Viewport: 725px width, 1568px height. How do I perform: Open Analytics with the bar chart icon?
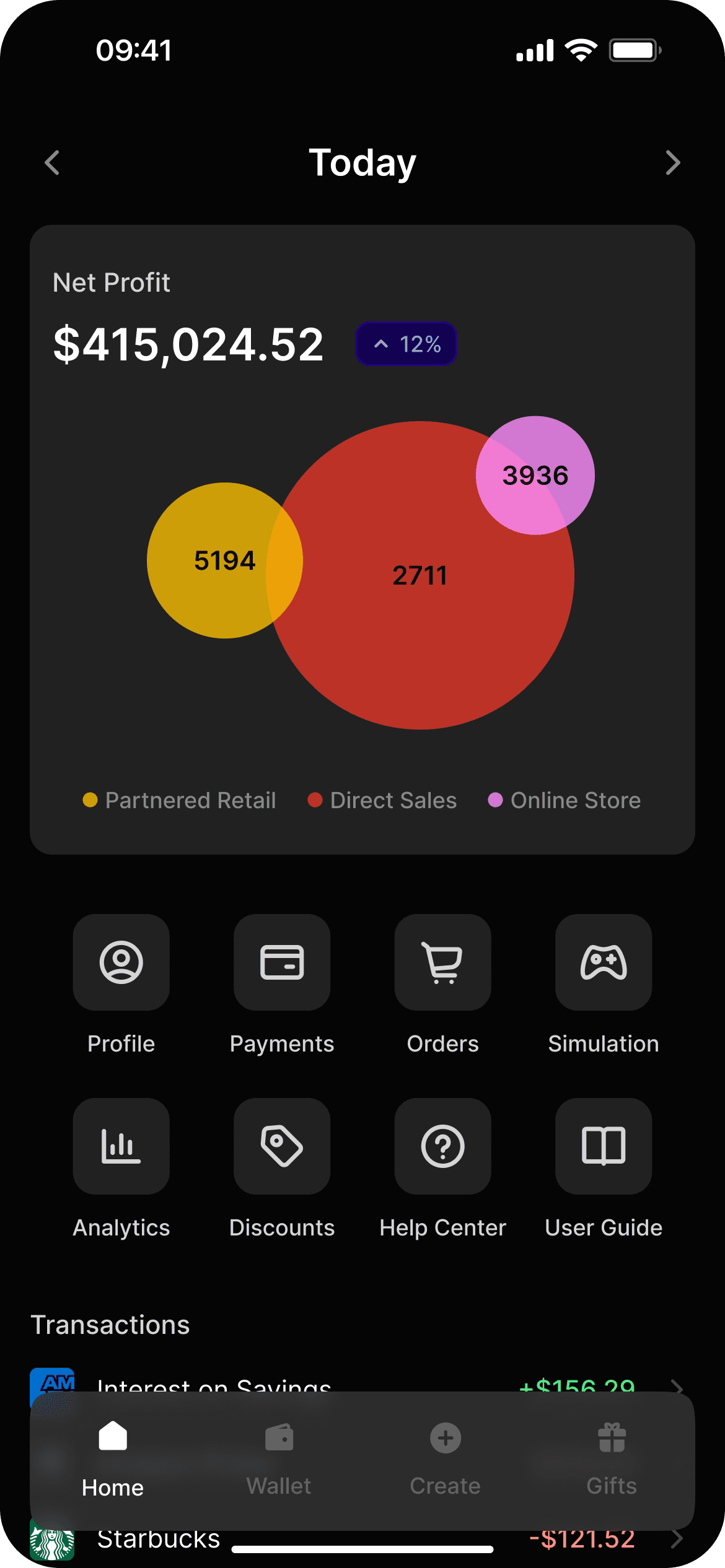(x=121, y=1146)
